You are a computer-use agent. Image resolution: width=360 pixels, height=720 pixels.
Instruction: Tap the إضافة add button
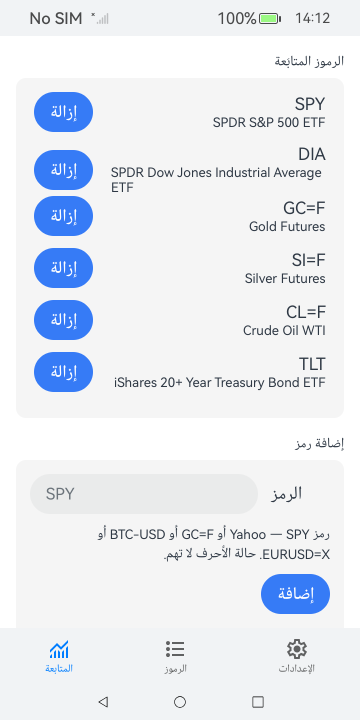coord(295,594)
